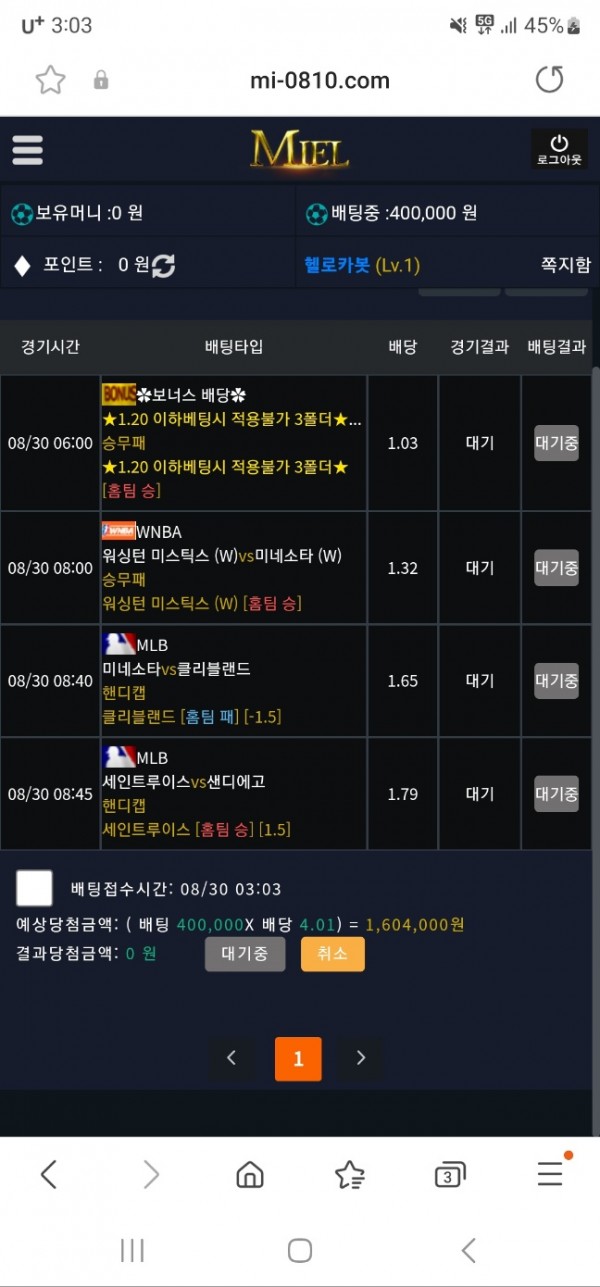
Task: Open the hamburger menu
Action: [x=28, y=150]
